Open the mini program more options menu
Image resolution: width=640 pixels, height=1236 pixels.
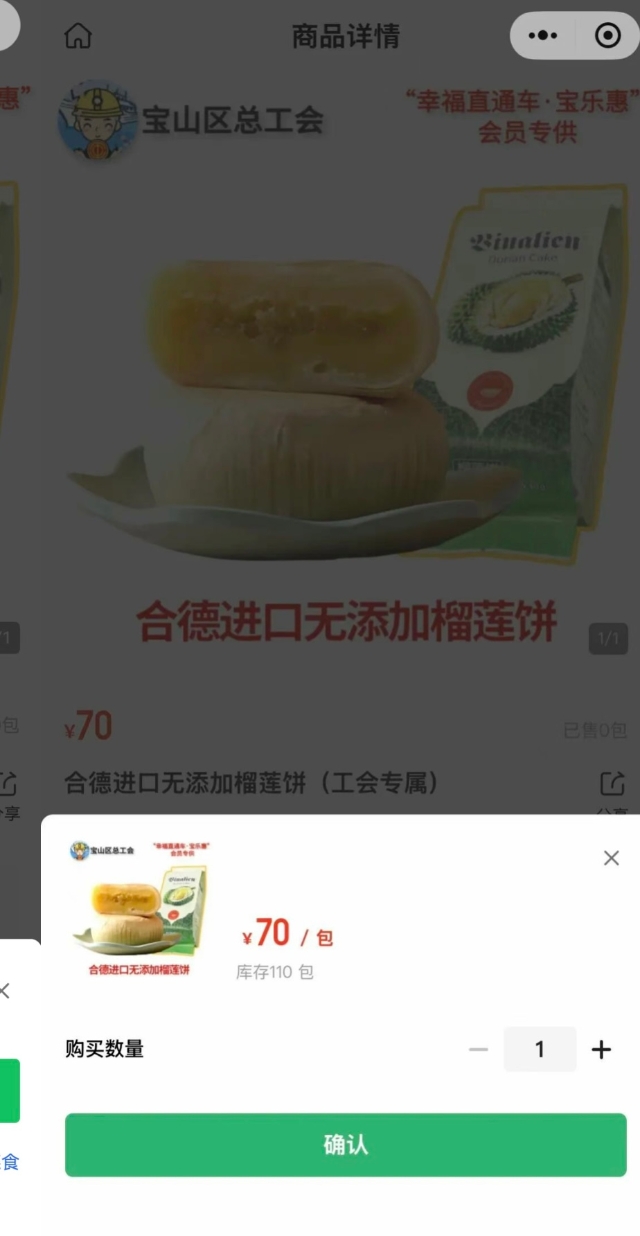tap(543, 36)
